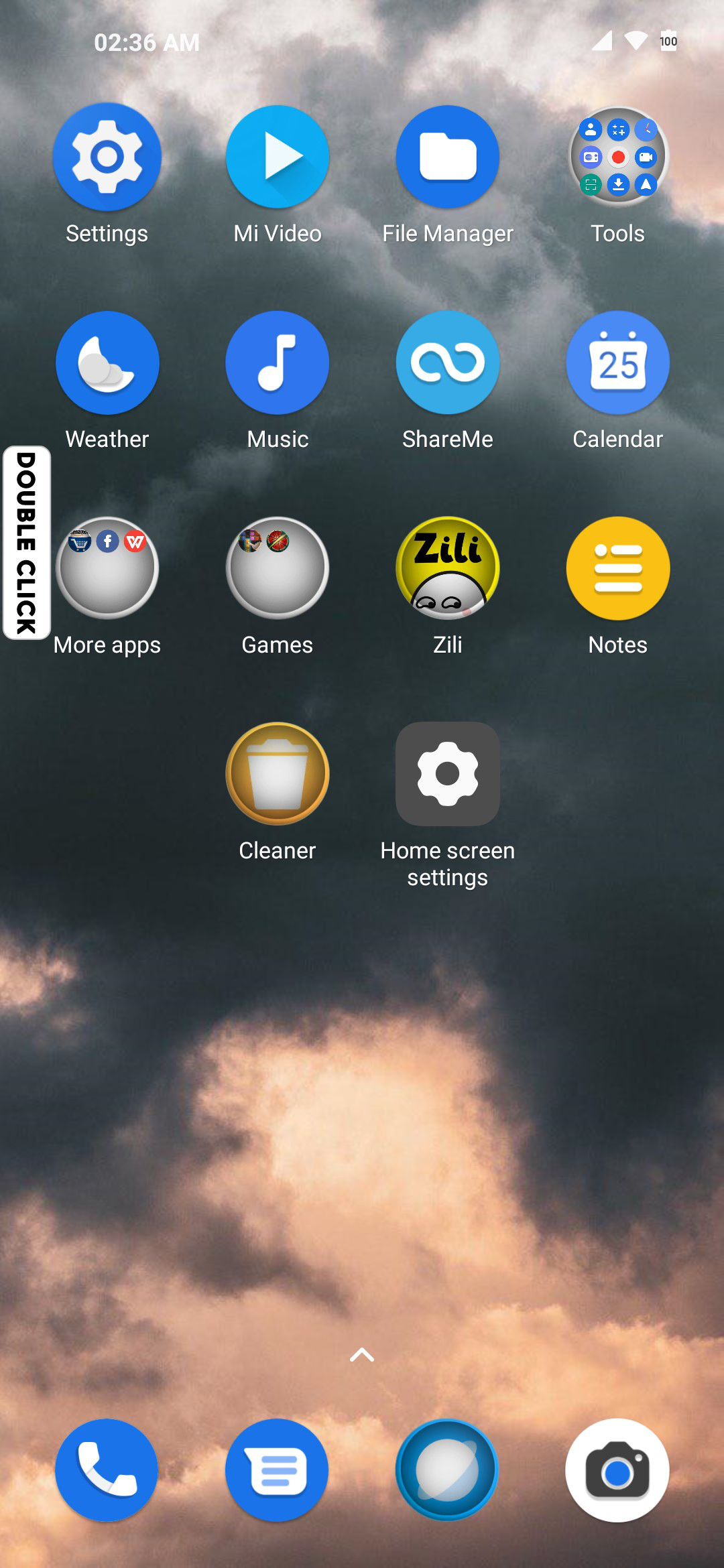Tap the Double Click side tab
Image resolution: width=724 pixels, height=1568 pixels.
coord(26,543)
